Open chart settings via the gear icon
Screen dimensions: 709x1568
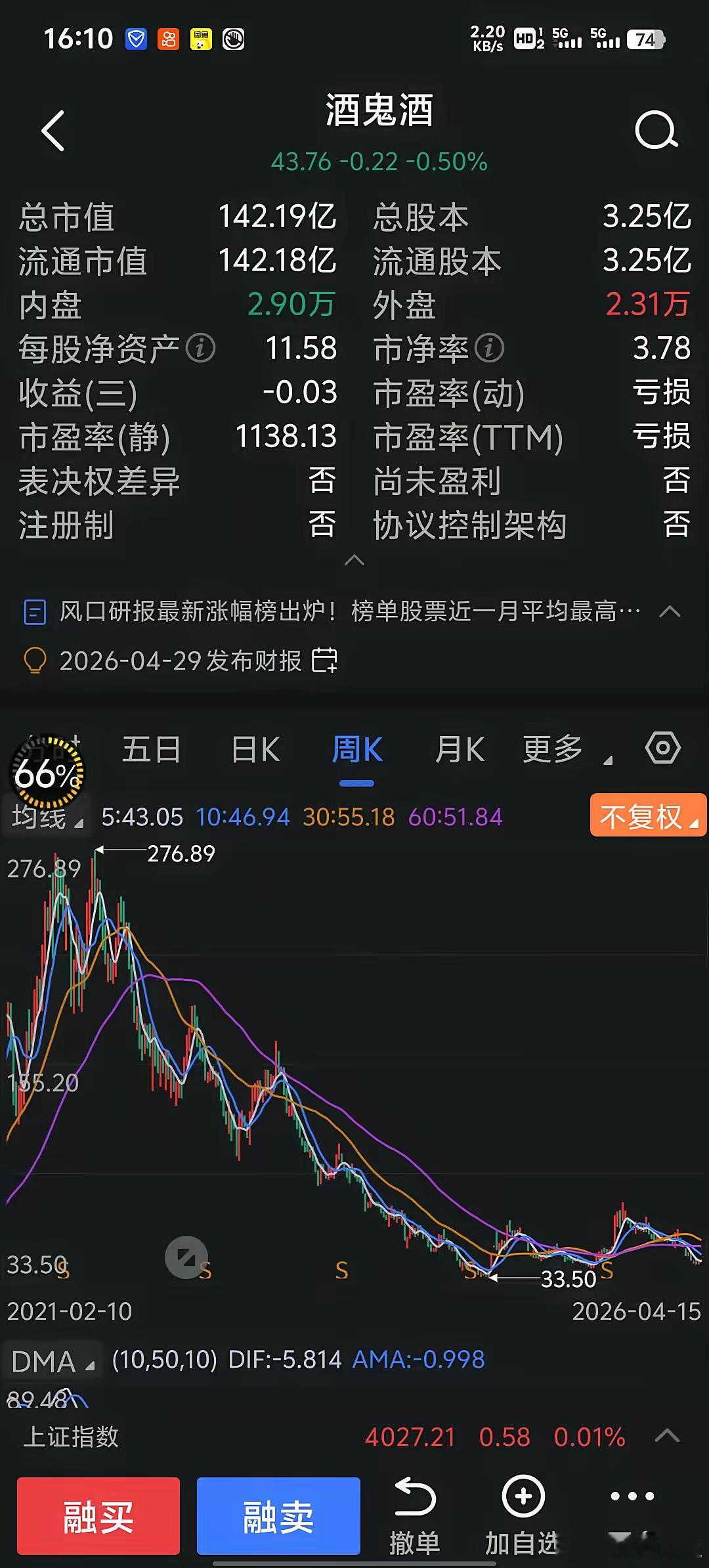click(x=662, y=747)
